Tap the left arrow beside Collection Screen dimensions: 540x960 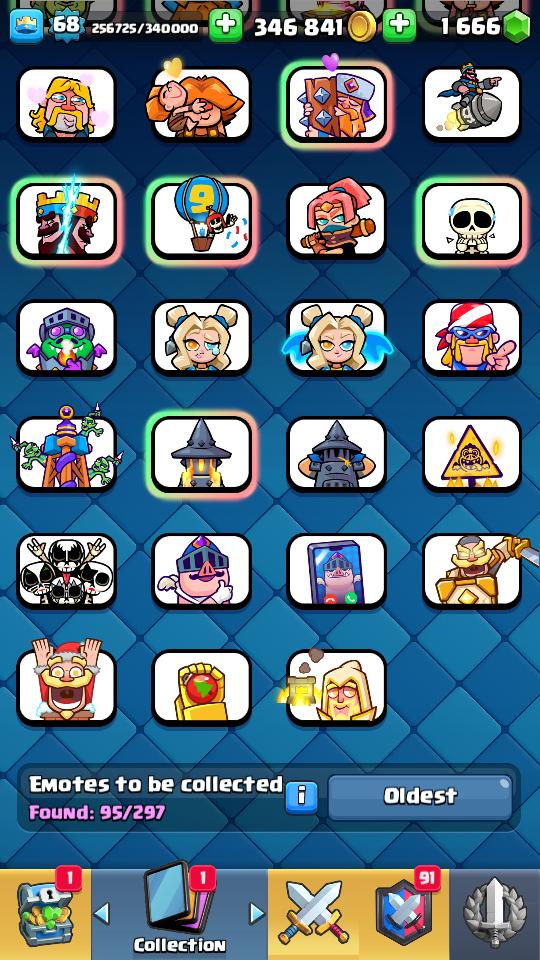tap(102, 913)
